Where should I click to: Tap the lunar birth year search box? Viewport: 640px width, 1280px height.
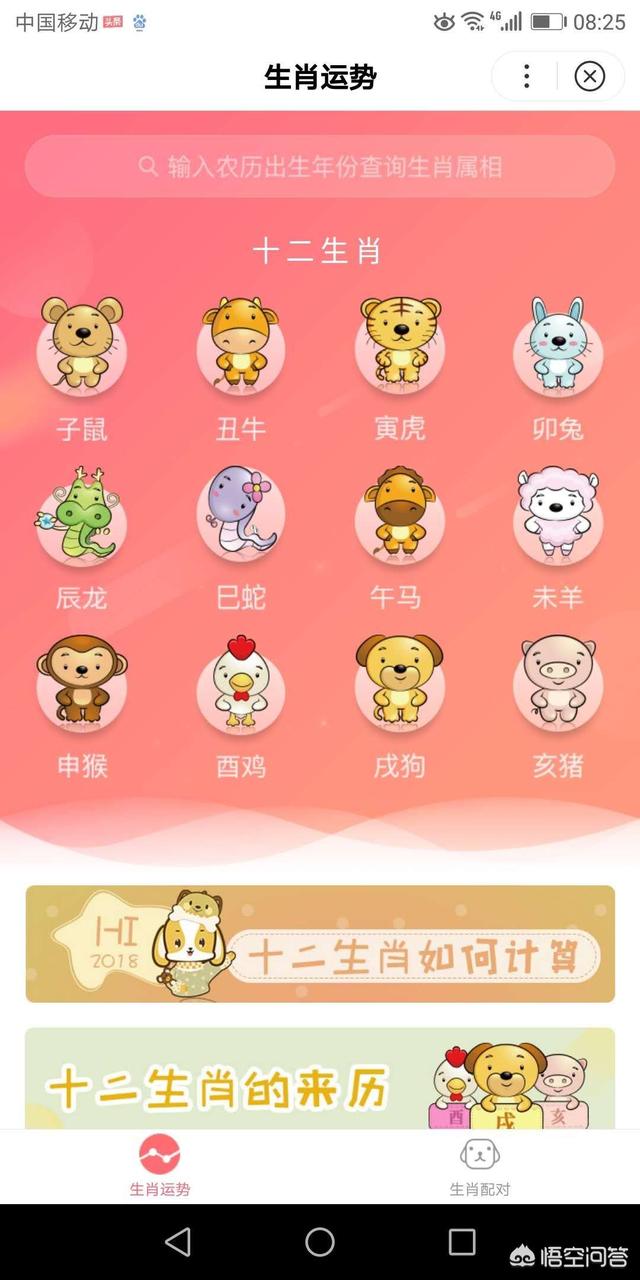[x=320, y=166]
